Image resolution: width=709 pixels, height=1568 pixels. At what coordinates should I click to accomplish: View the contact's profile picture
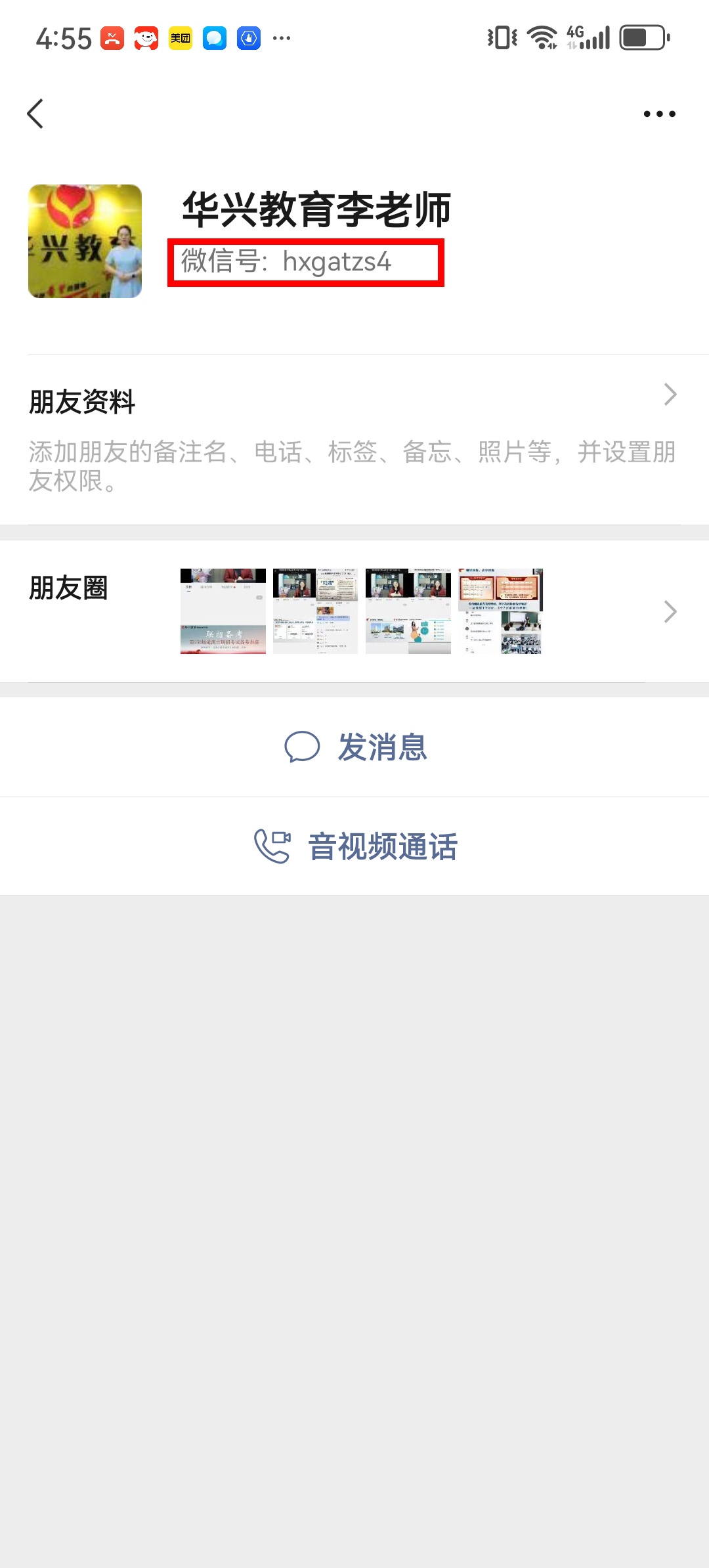[85, 241]
